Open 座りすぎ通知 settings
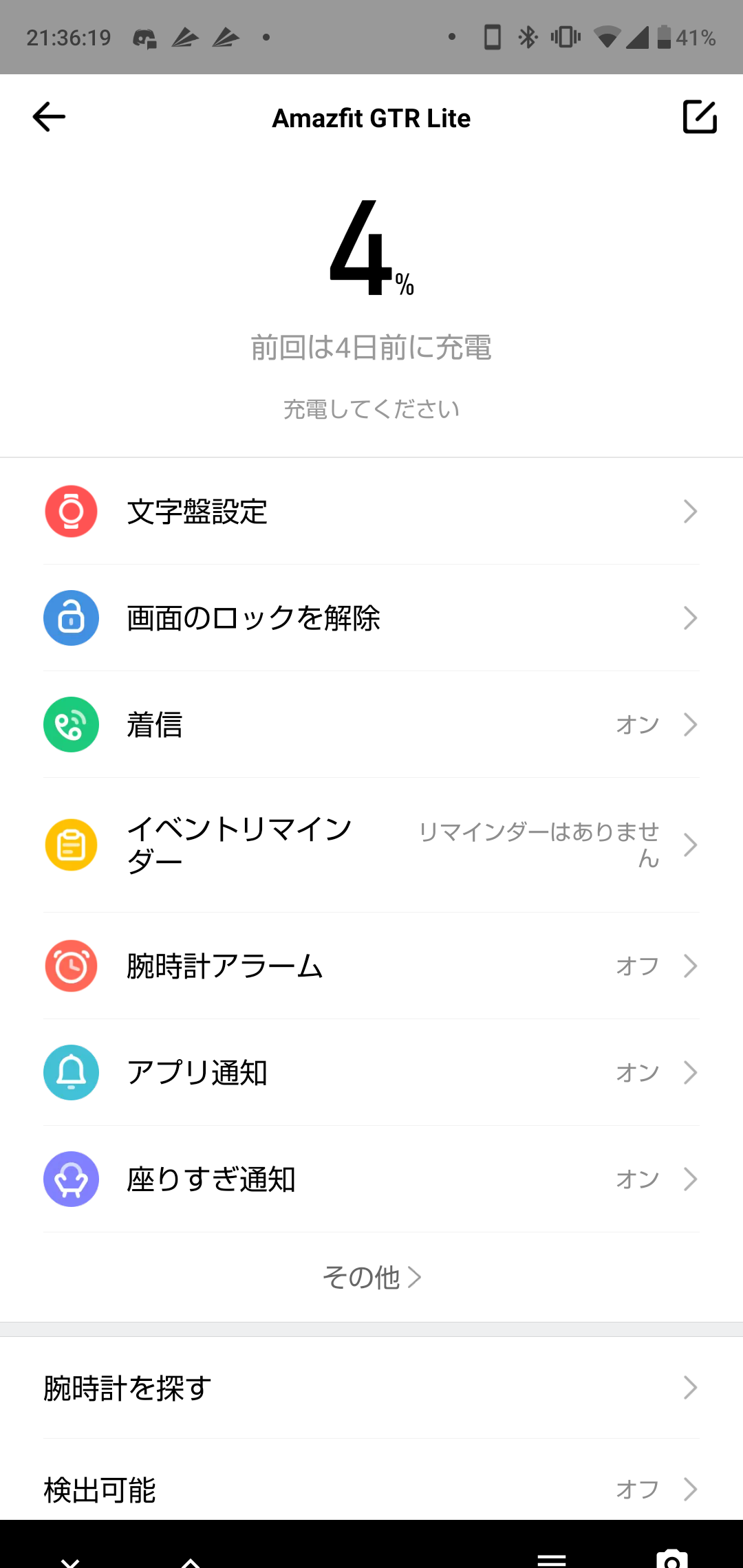 click(371, 1179)
